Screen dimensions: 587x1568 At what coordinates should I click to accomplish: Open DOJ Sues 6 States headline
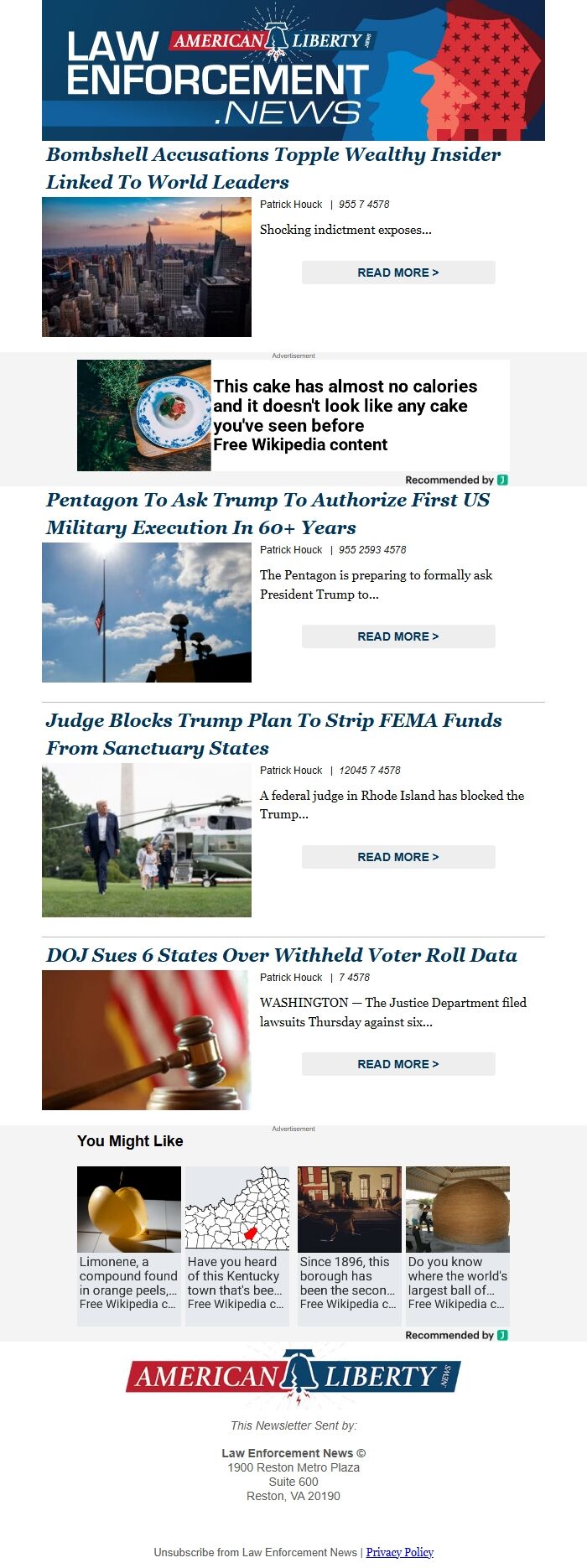point(282,955)
